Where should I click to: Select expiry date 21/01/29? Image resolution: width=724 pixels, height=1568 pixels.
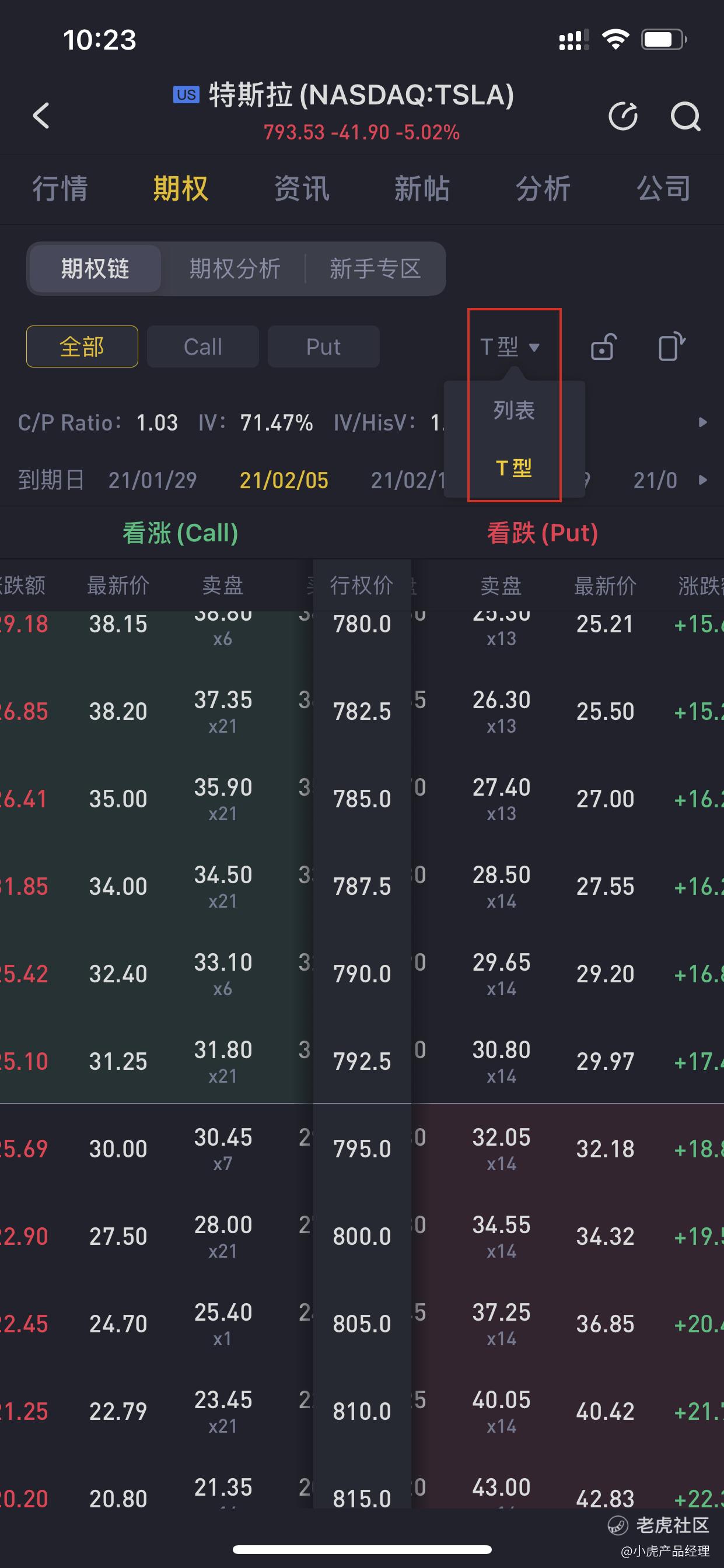tap(152, 480)
